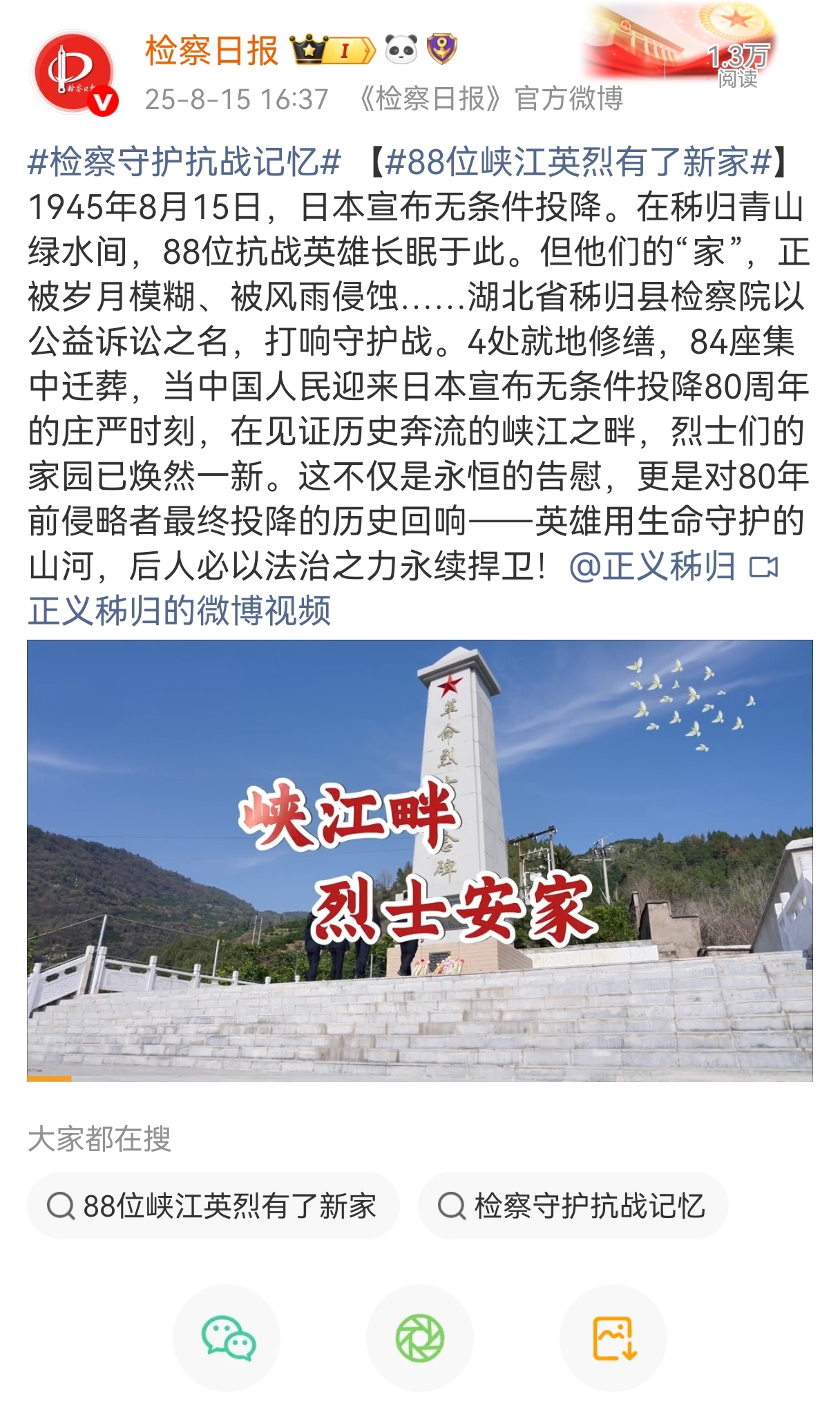Open the 检察日报 profile avatar
The height and width of the screenshot is (1417, 840).
click(73, 73)
